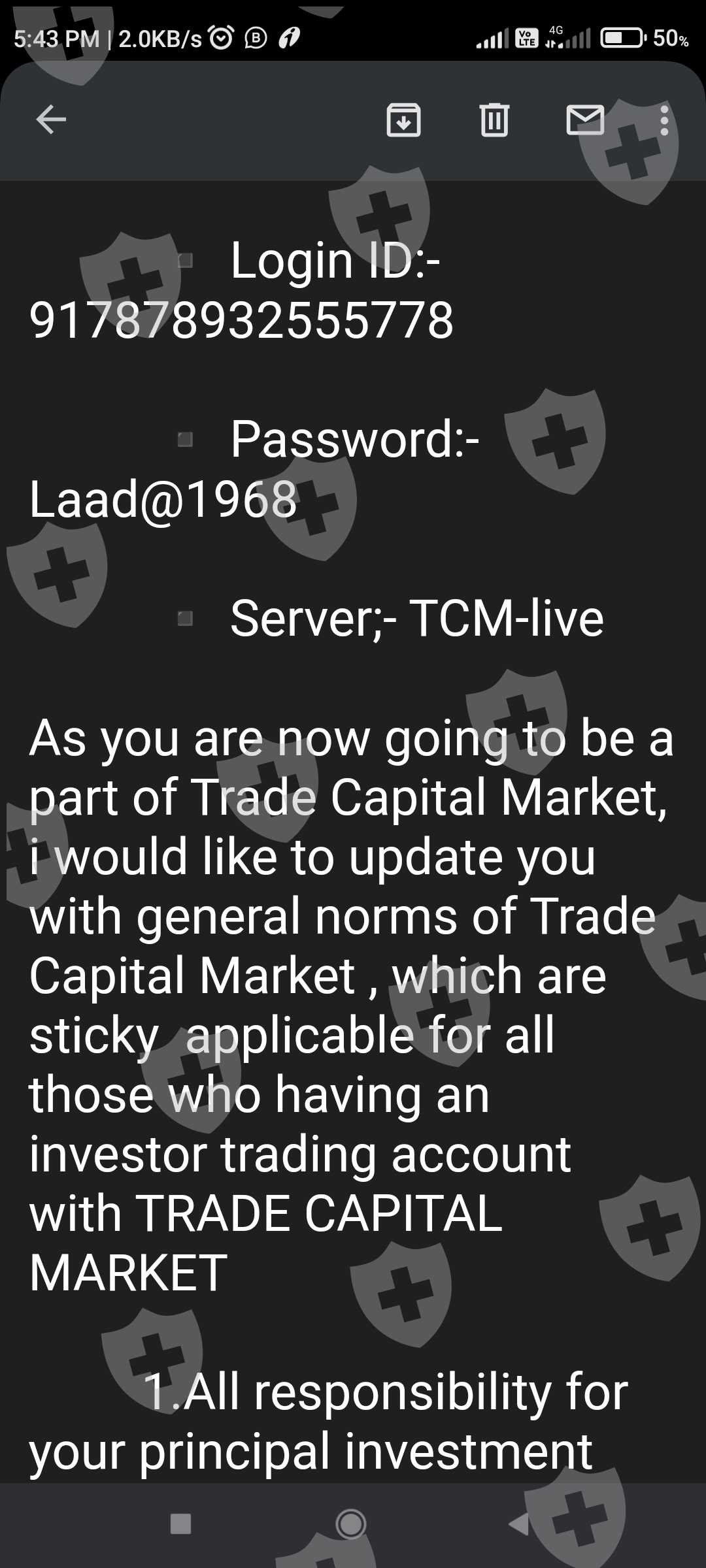706x1568 pixels.
Task: Delete this email with trash icon
Action: coord(494,120)
